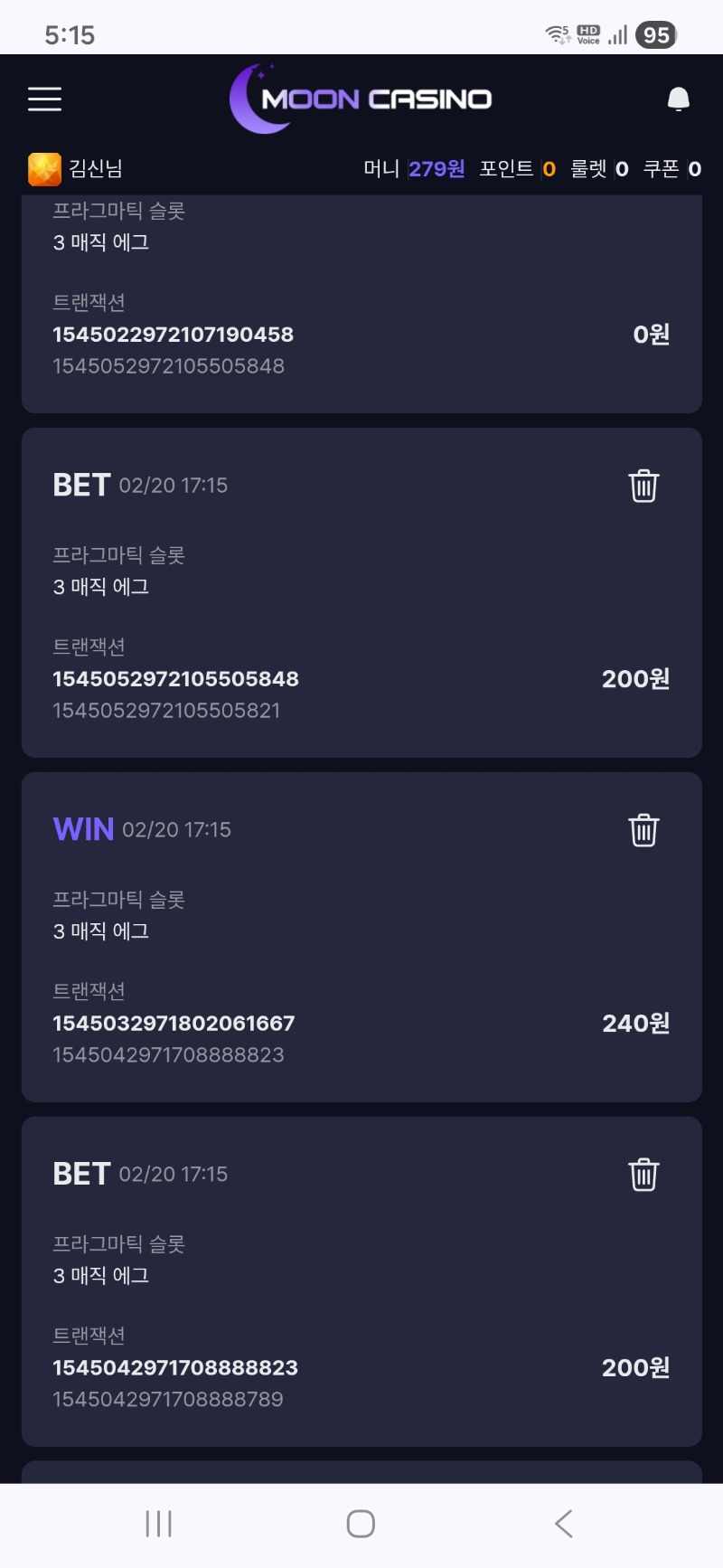Open the hamburger navigation menu

pyautogui.click(x=44, y=99)
